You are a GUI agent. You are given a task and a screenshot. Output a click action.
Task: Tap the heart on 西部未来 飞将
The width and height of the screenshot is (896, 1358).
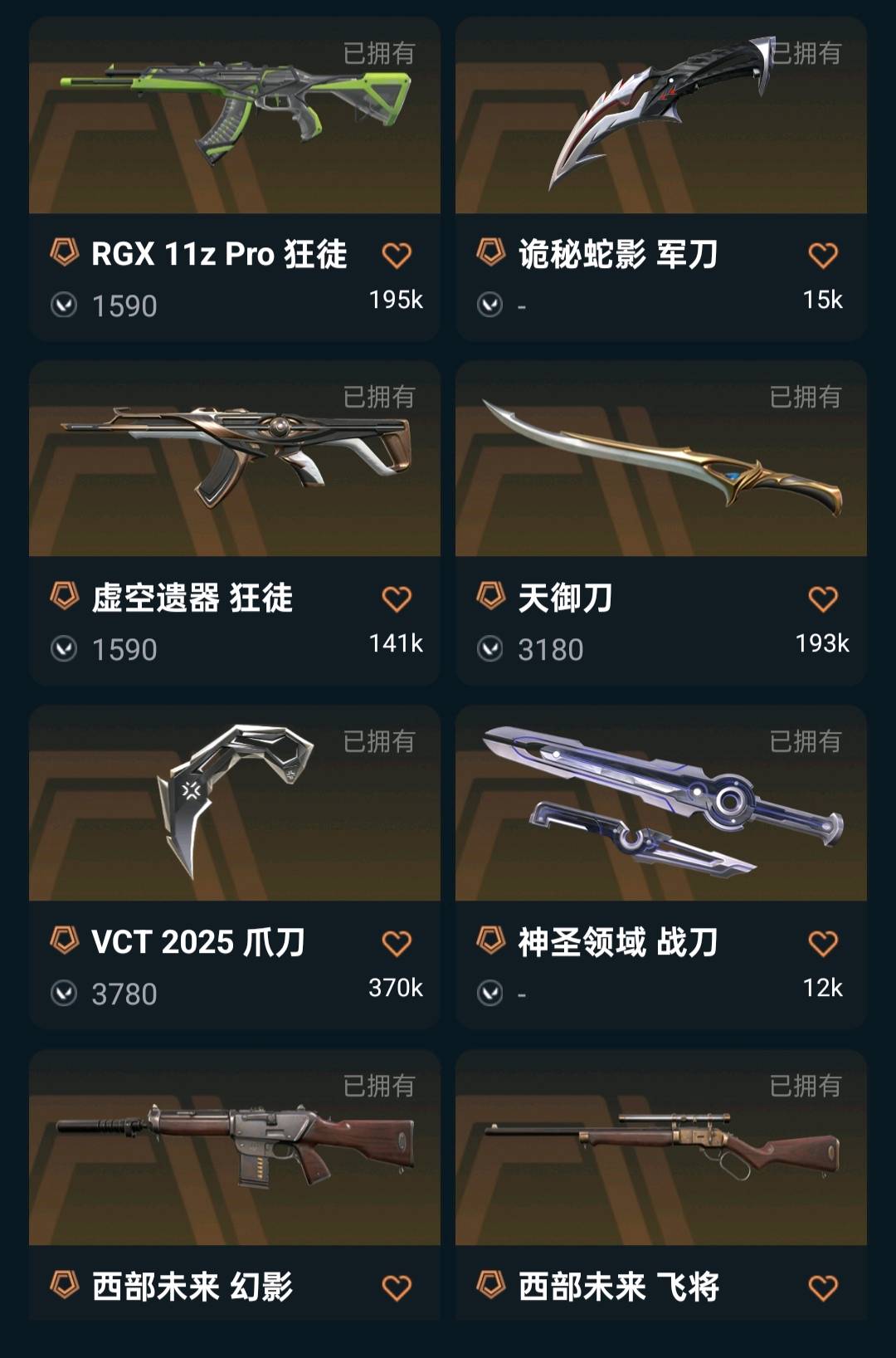point(823,1287)
